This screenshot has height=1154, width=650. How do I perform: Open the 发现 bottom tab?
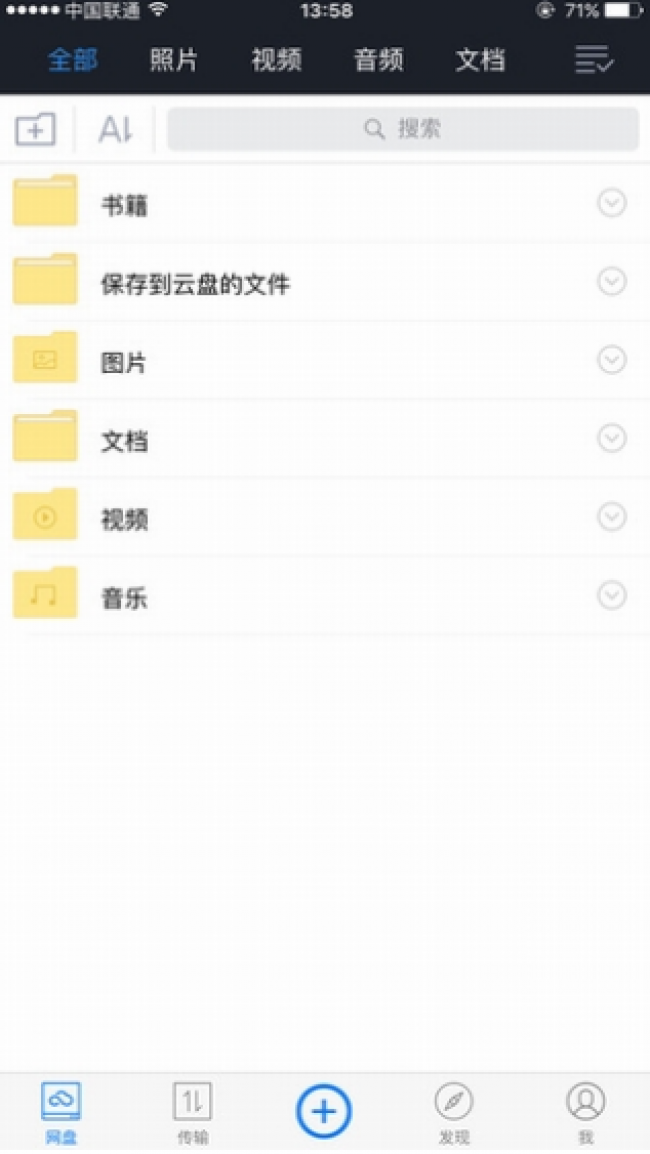coord(454,1112)
